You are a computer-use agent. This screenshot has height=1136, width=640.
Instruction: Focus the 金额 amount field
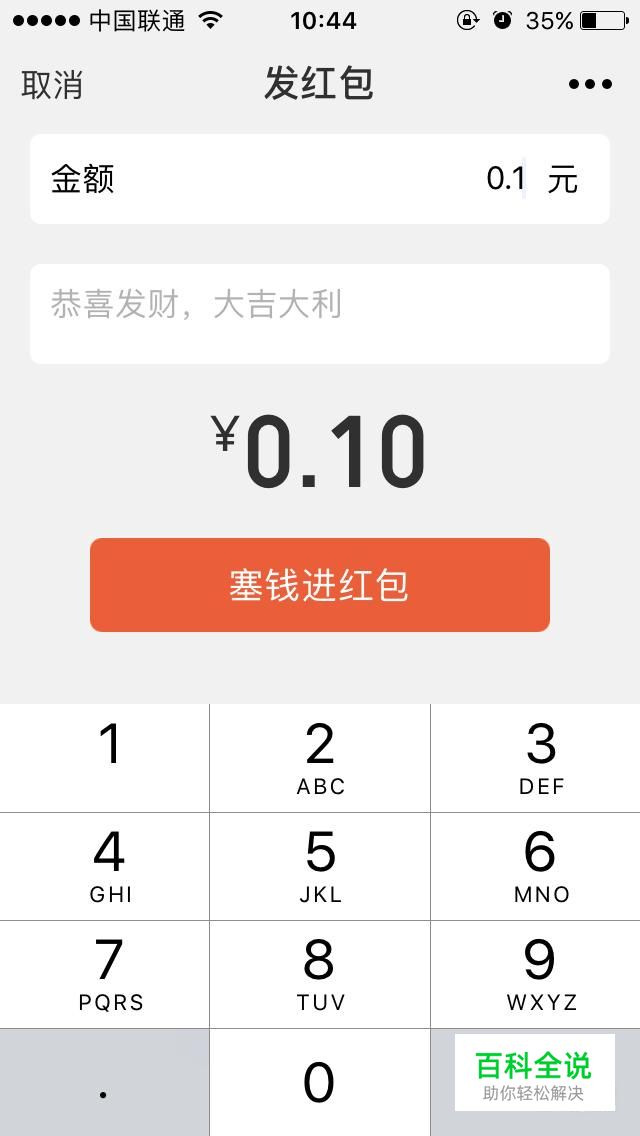pyautogui.click(x=320, y=179)
